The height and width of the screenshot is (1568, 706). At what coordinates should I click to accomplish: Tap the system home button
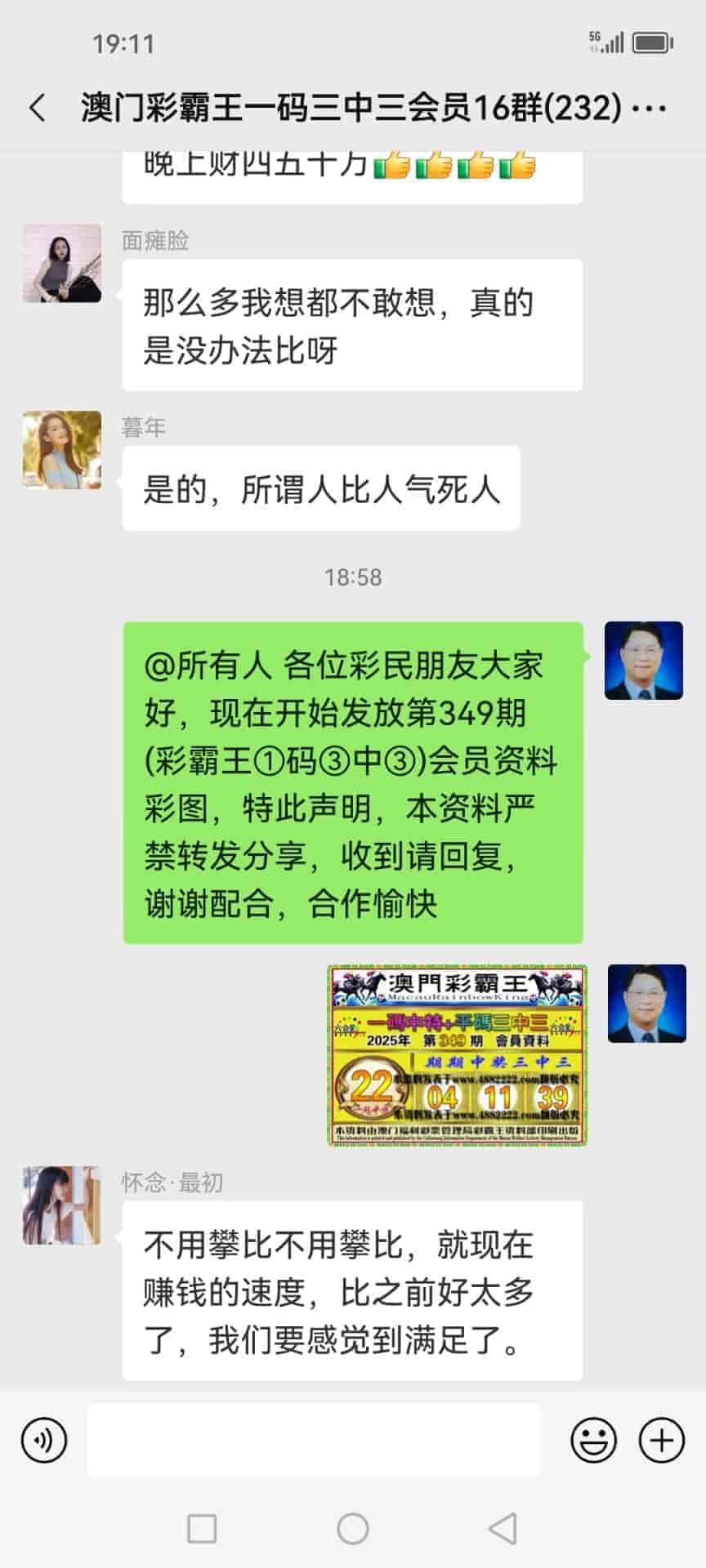tap(353, 1528)
